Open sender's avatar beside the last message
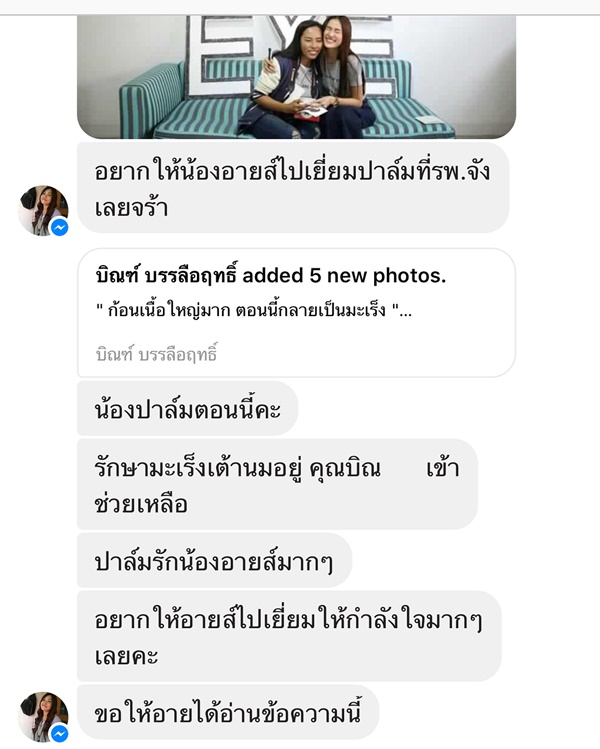This screenshot has width=600, height=749. pyautogui.click(x=43, y=716)
